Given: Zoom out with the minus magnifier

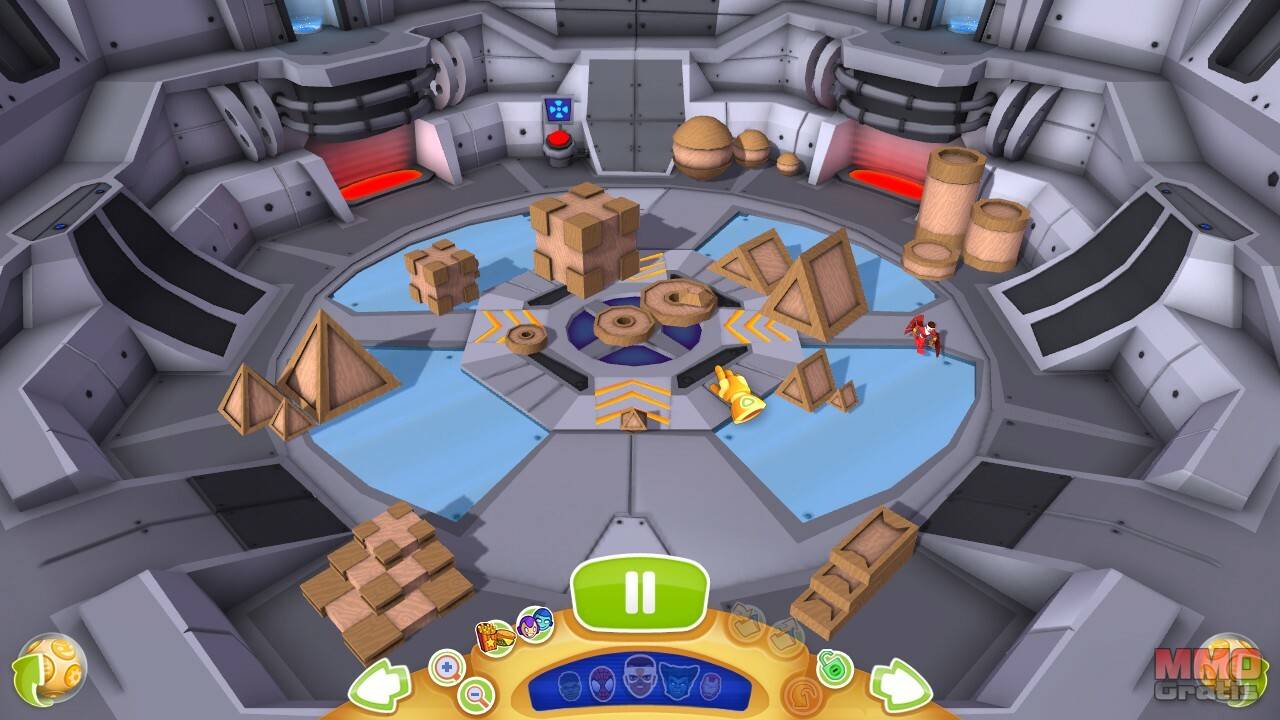Looking at the screenshot, I should pos(478,692).
